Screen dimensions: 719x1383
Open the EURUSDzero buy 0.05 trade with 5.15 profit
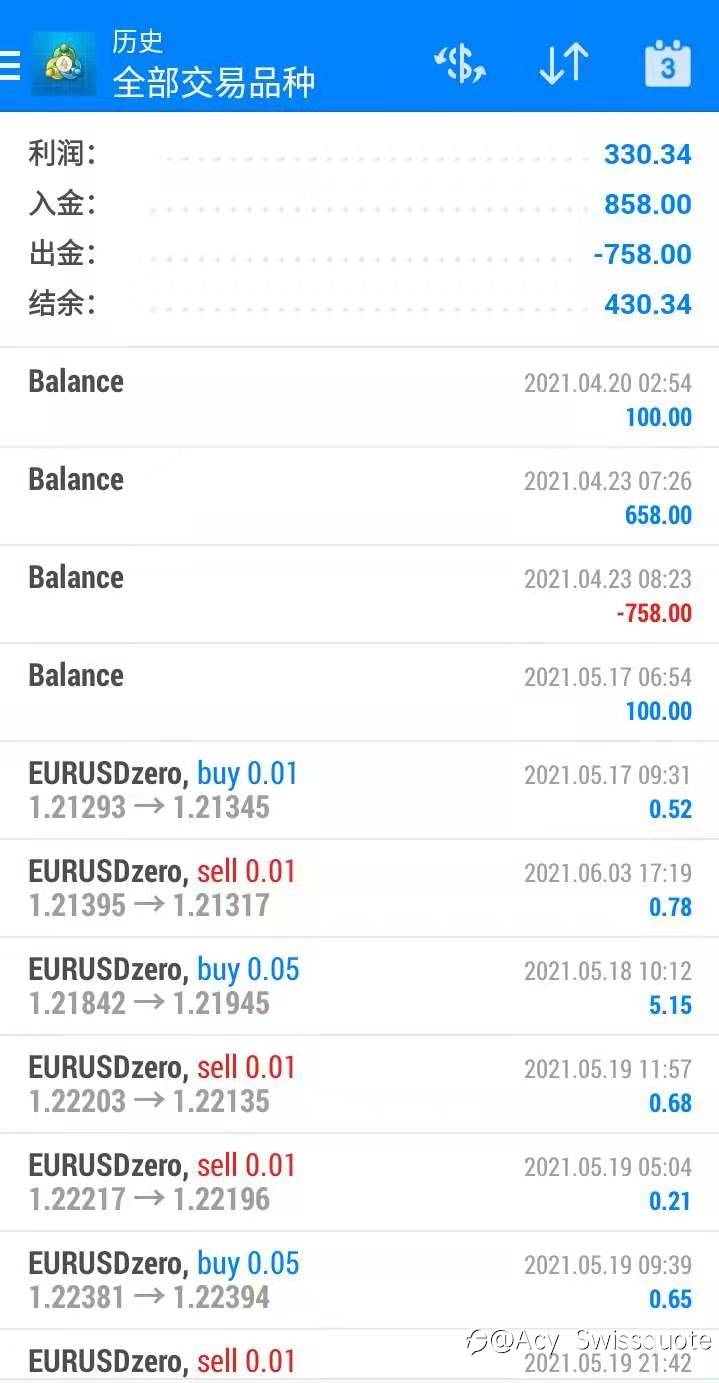360,986
